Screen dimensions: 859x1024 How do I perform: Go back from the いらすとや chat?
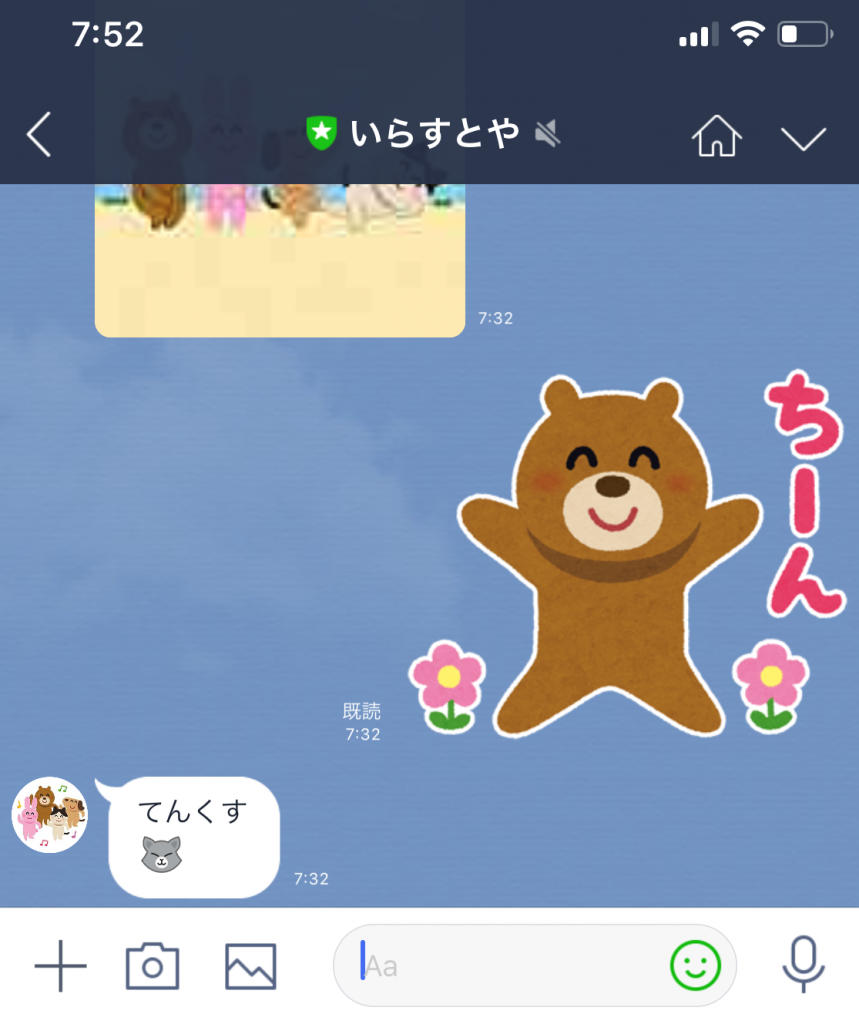coord(38,135)
